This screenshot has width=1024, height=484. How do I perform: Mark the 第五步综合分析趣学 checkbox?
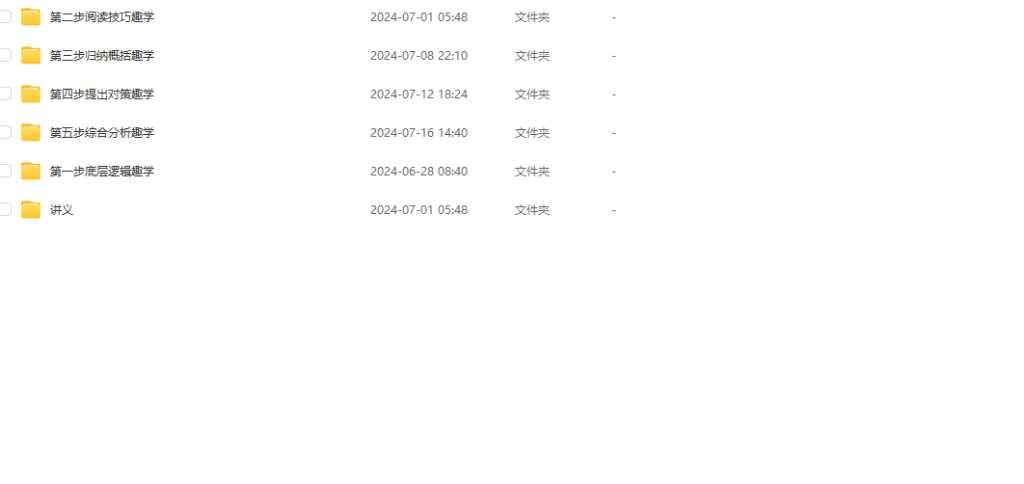[5, 132]
